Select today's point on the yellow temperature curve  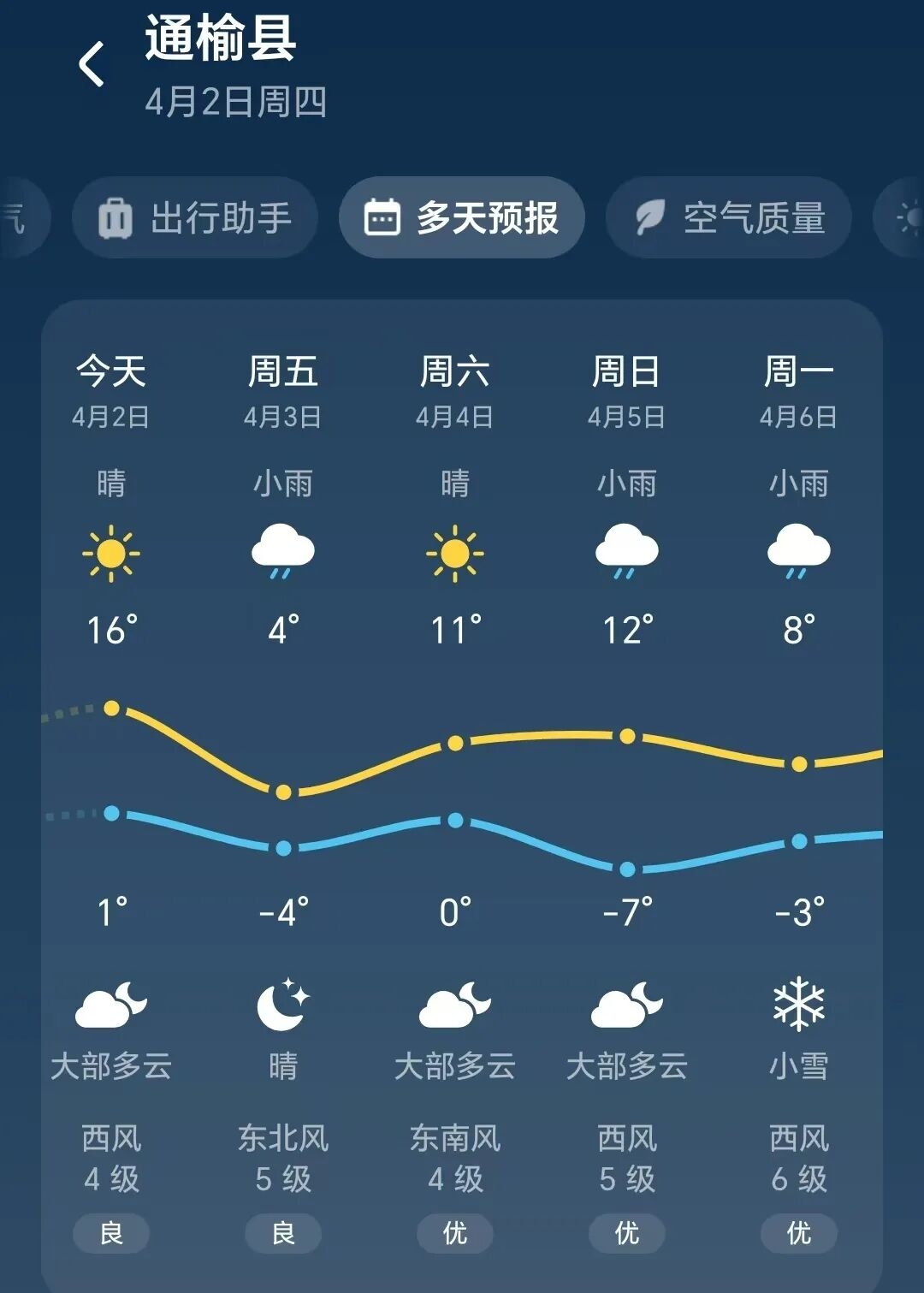point(111,709)
